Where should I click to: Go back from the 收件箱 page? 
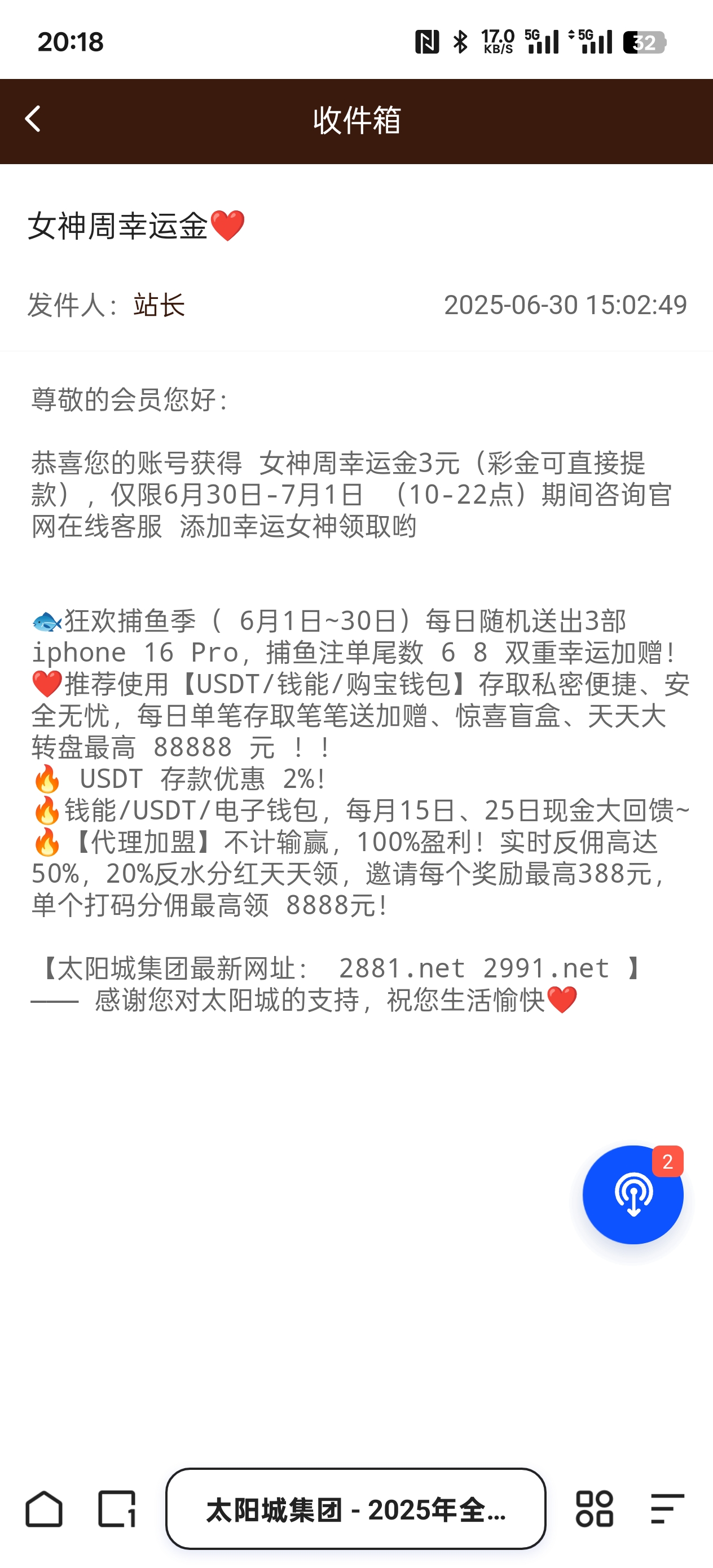[x=33, y=120]
